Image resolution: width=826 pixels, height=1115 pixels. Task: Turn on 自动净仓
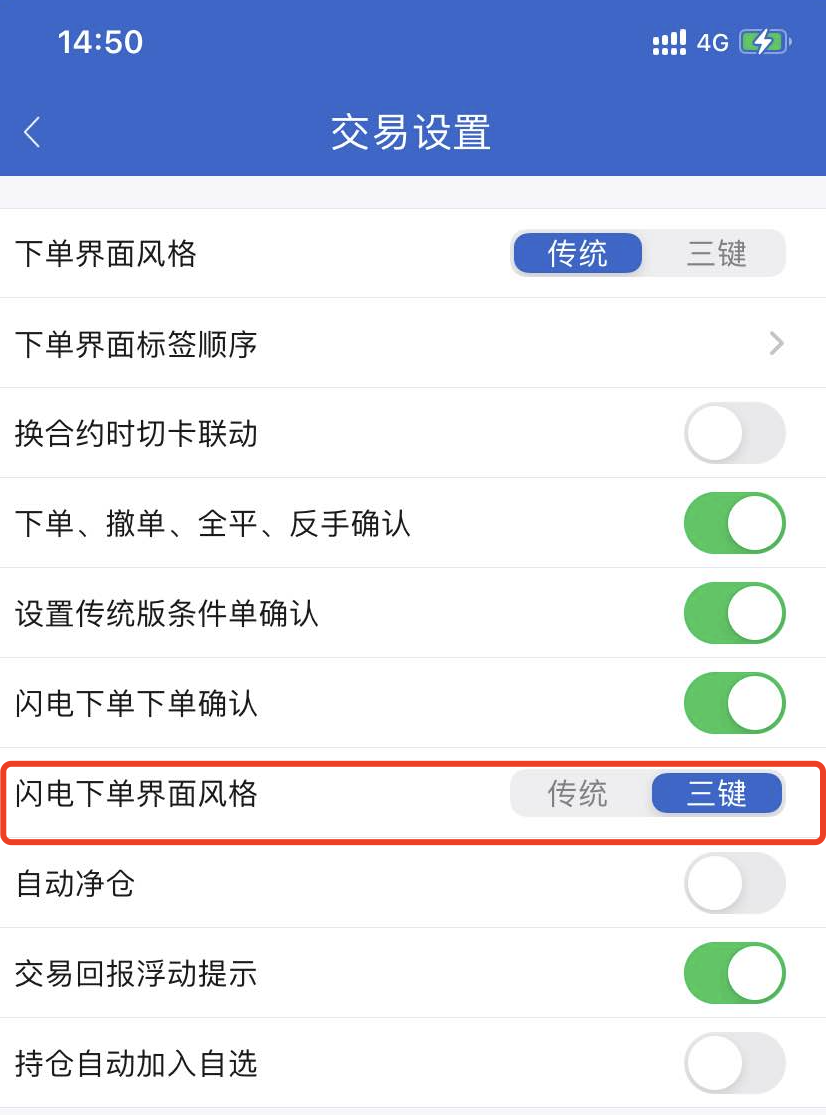[x=734, y=883]
